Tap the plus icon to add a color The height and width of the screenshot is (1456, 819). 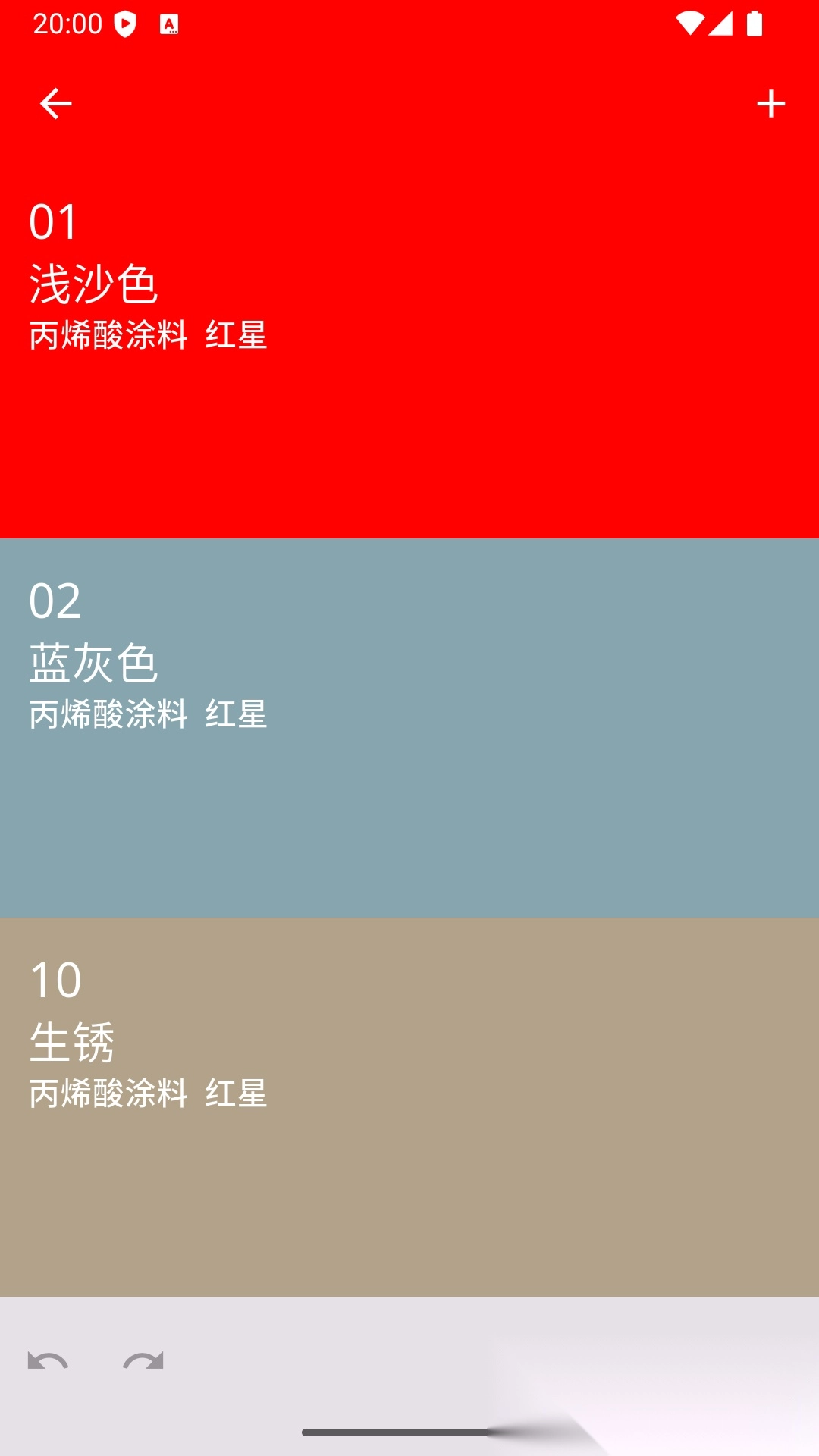[770, 104]
